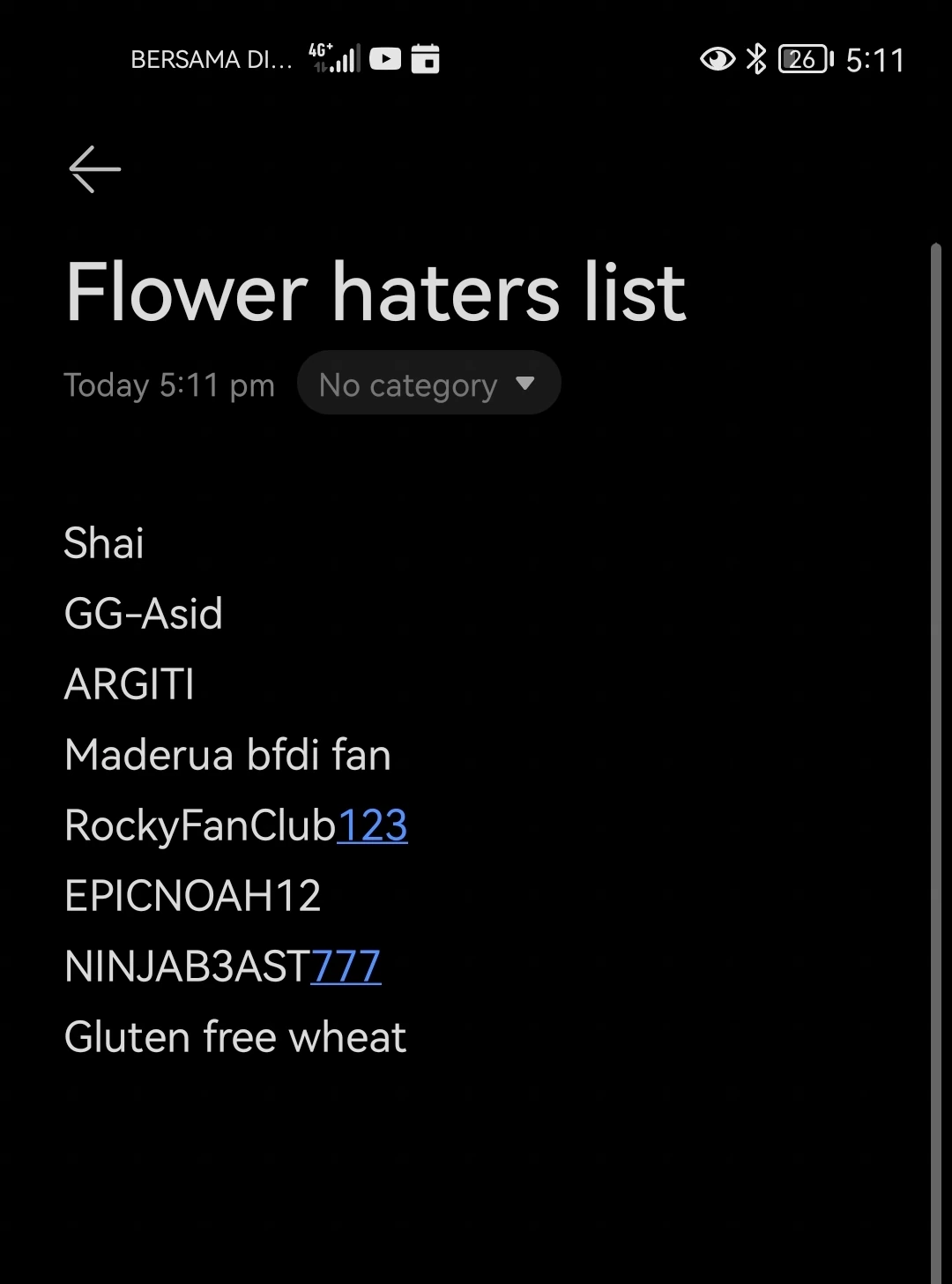Tap the battery indicator showing 26 percent
Screen dimensions: 952x1284
tap(803, 59)
